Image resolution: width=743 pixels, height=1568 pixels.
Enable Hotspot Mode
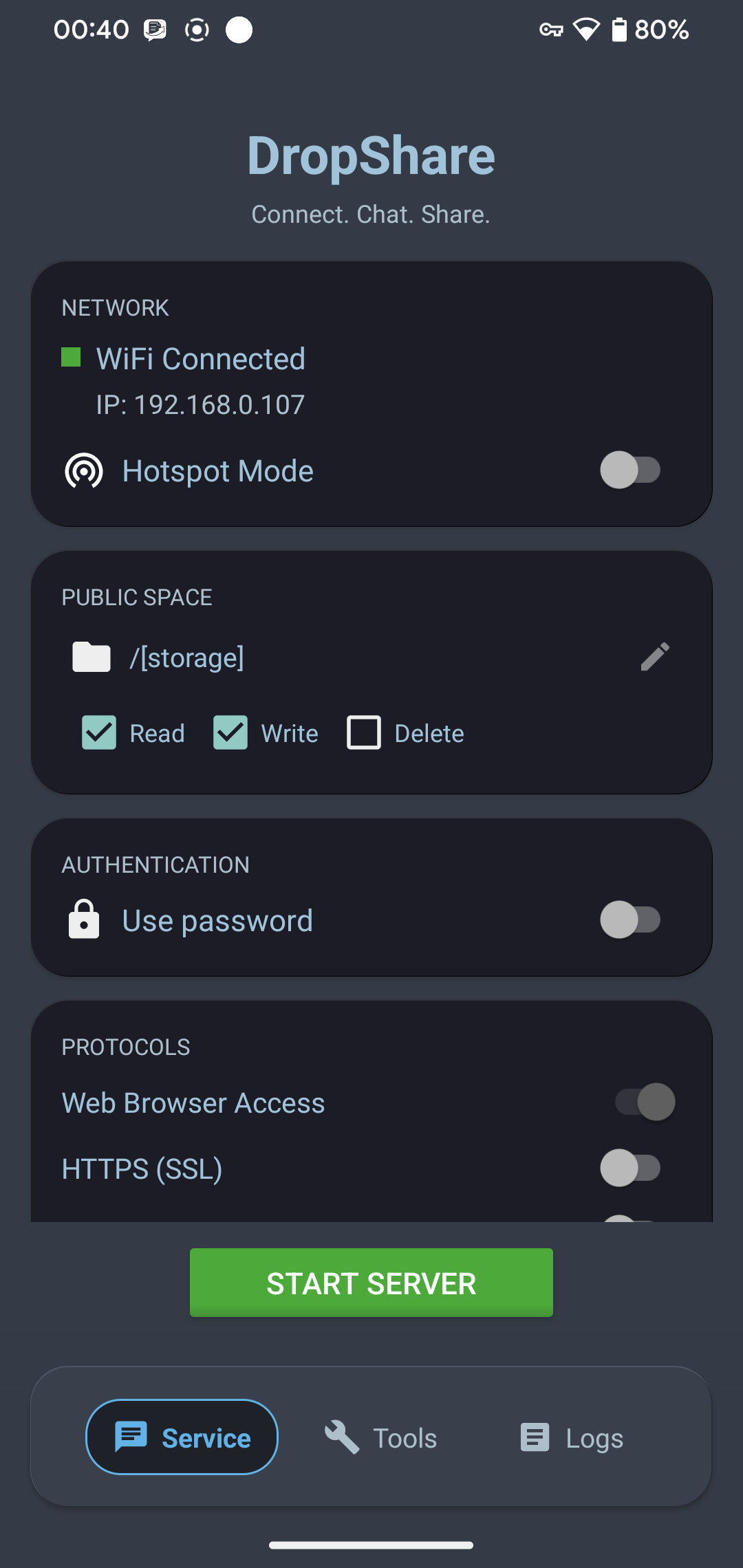pos(630,470)
